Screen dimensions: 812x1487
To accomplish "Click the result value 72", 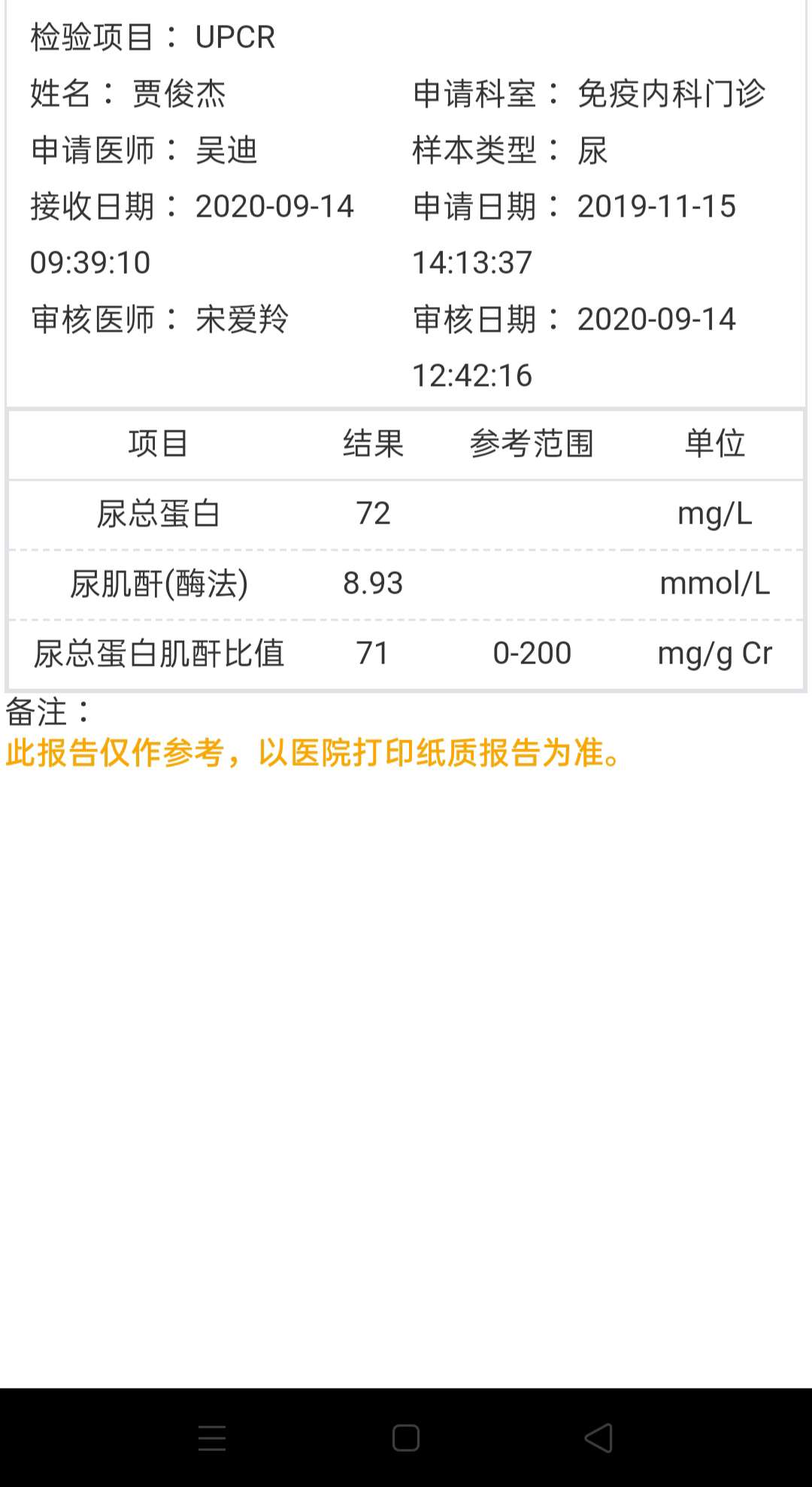I will pos(373,514).
